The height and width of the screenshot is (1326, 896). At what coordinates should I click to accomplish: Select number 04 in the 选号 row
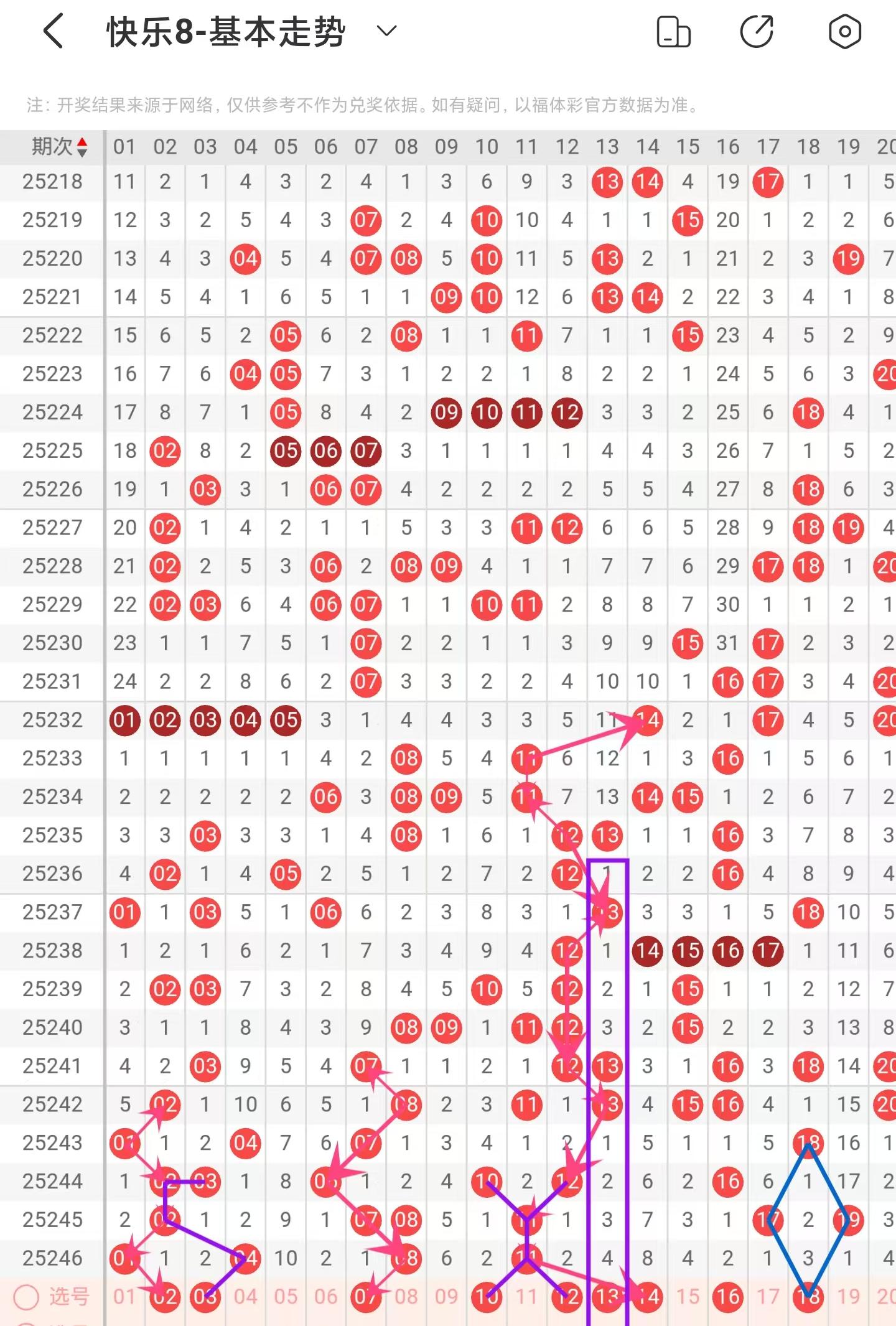pos(245,1297)
